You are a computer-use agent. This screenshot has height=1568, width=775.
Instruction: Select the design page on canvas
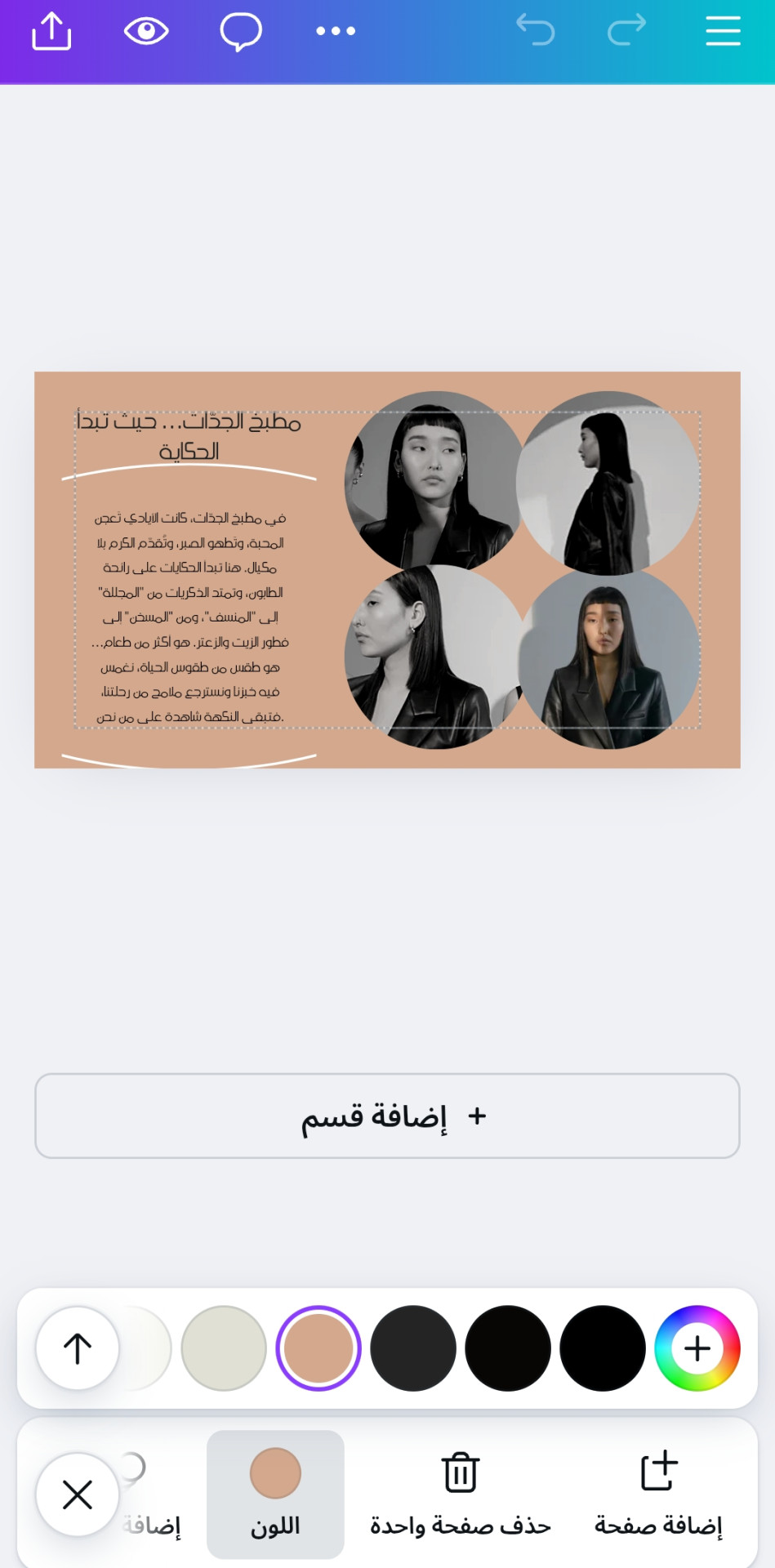tap(387, 569)
